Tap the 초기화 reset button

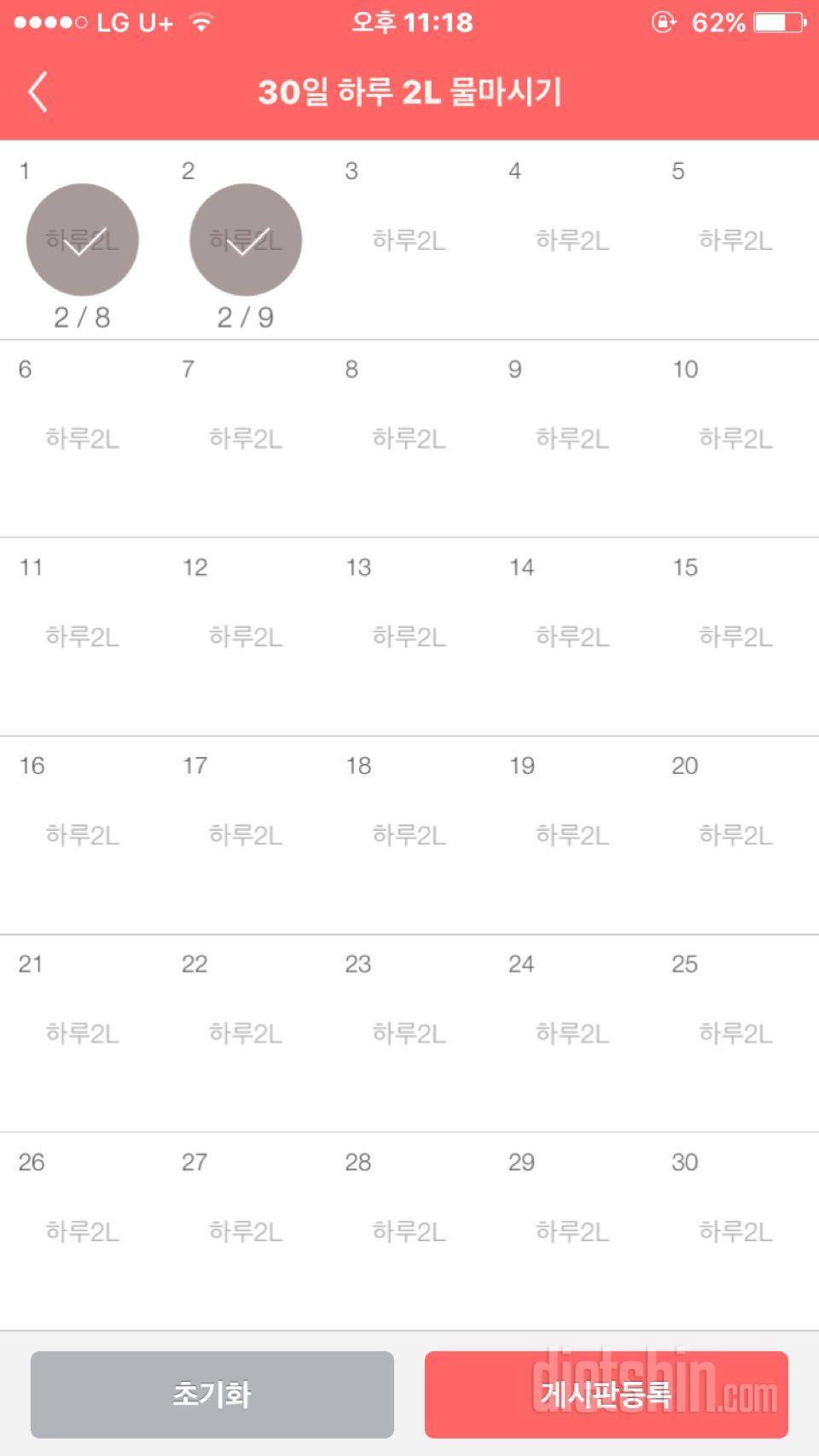(x=212, y=1395)
